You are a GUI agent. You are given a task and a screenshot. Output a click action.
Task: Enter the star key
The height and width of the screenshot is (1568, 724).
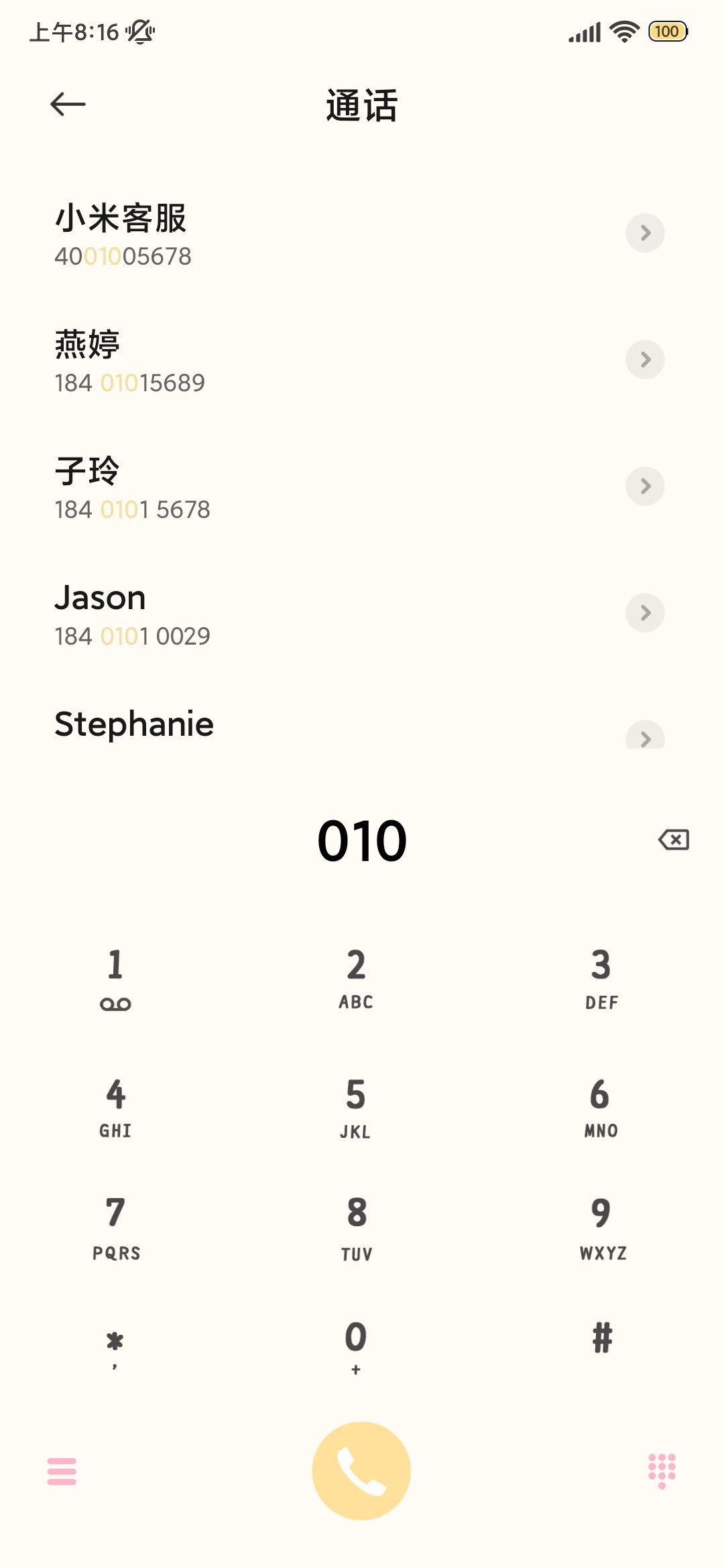coord(115,1347)
